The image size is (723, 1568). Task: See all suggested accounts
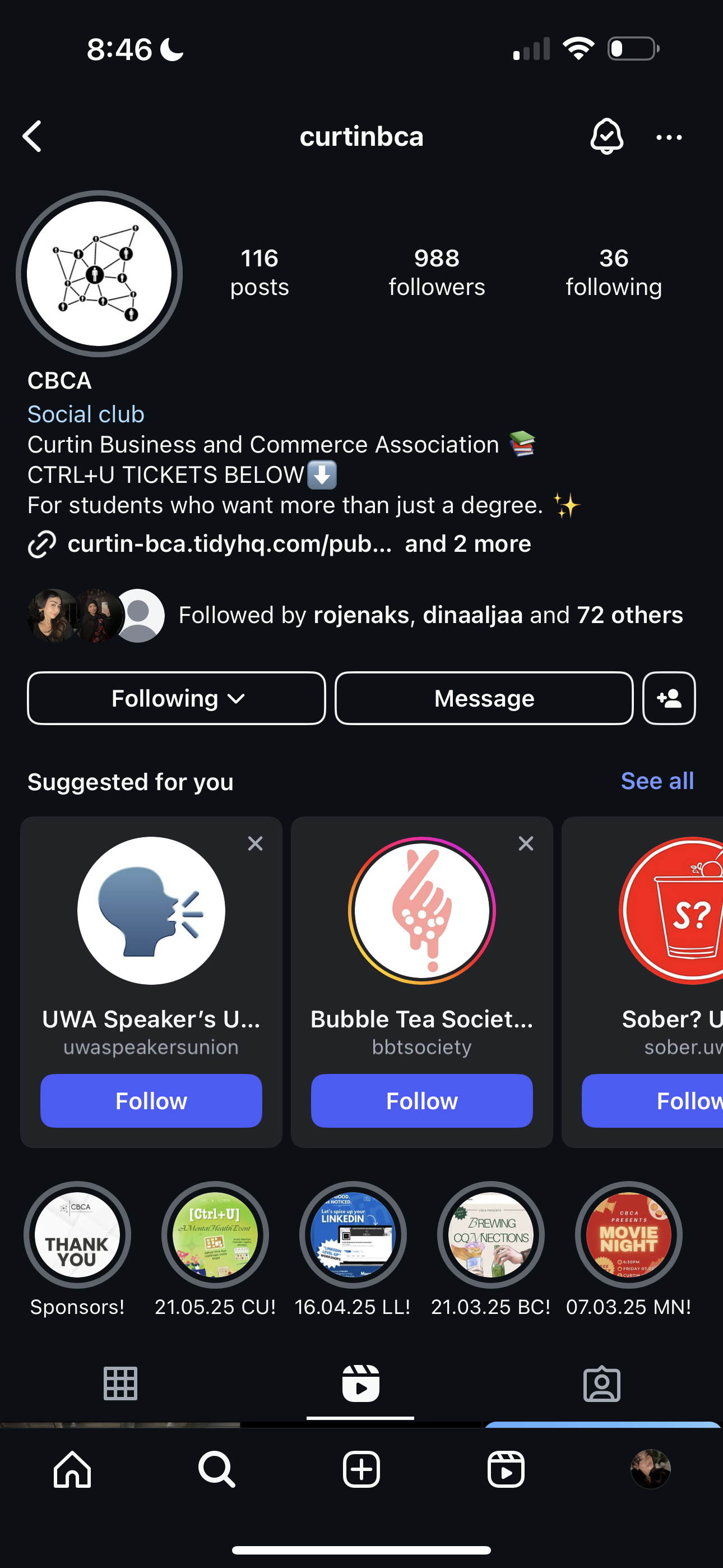coord(657,781)
